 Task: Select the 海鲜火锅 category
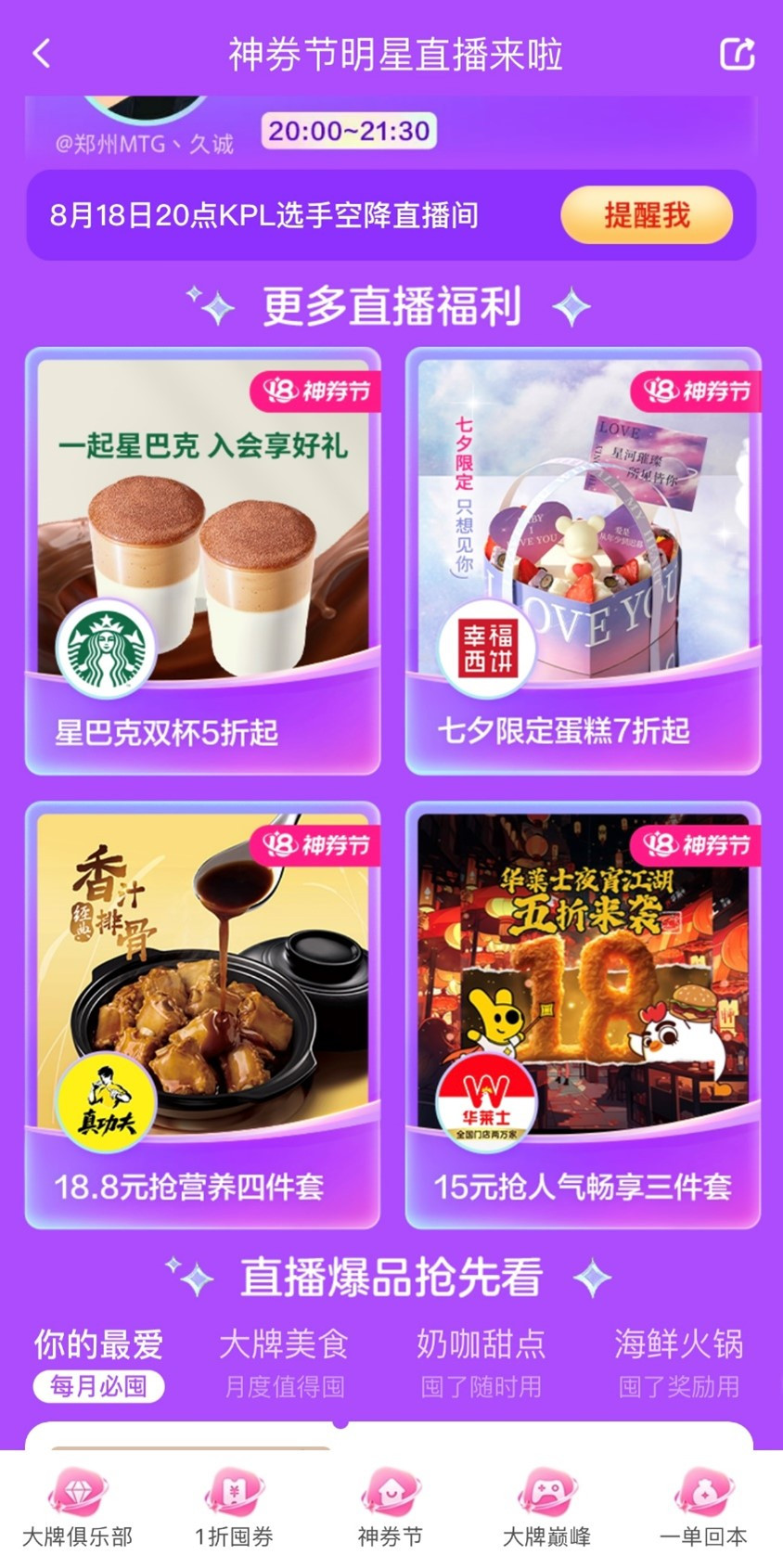[x=675, y=1343]
